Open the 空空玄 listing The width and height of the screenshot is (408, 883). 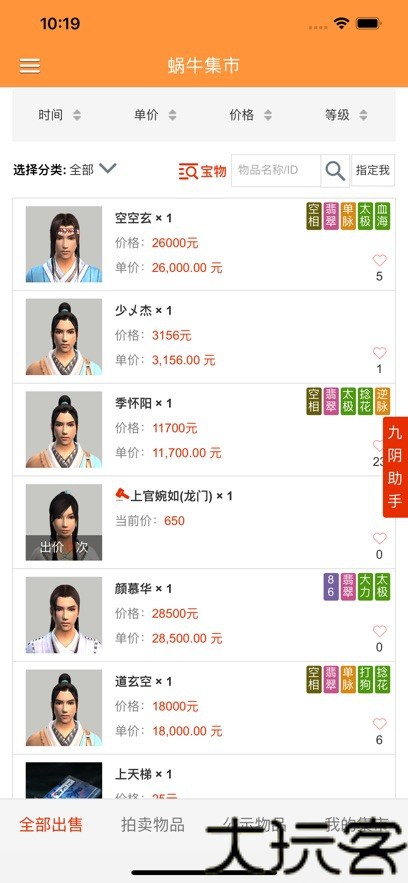204,244
